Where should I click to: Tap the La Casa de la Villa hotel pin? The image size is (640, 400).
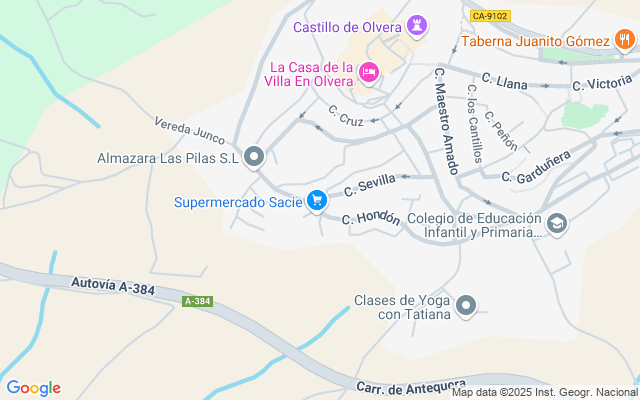(x=369, y=71)
